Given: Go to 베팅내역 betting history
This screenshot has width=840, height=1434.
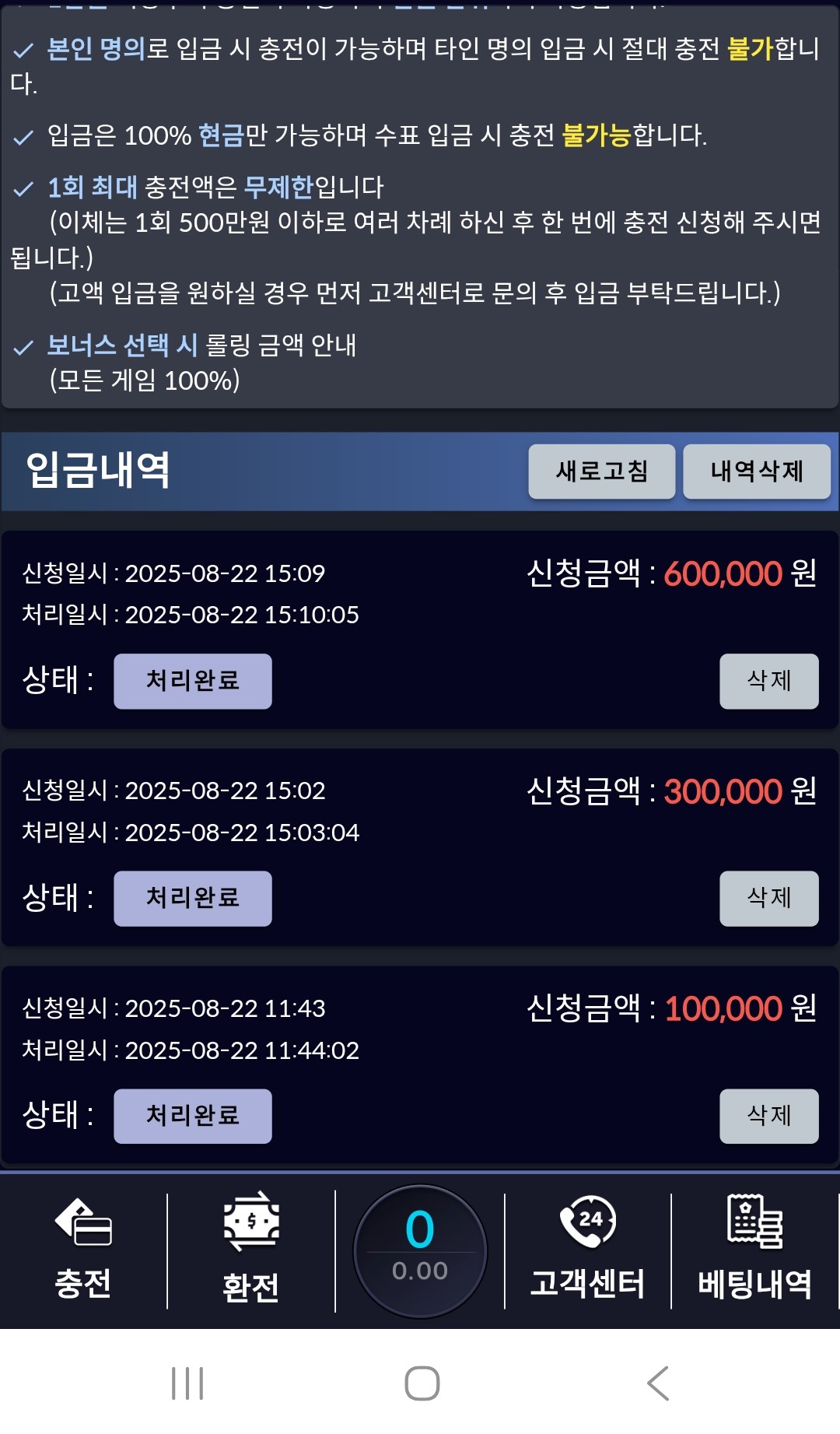Looking at the screenshot, I should pyautogui.click(x=754, y=1250).
